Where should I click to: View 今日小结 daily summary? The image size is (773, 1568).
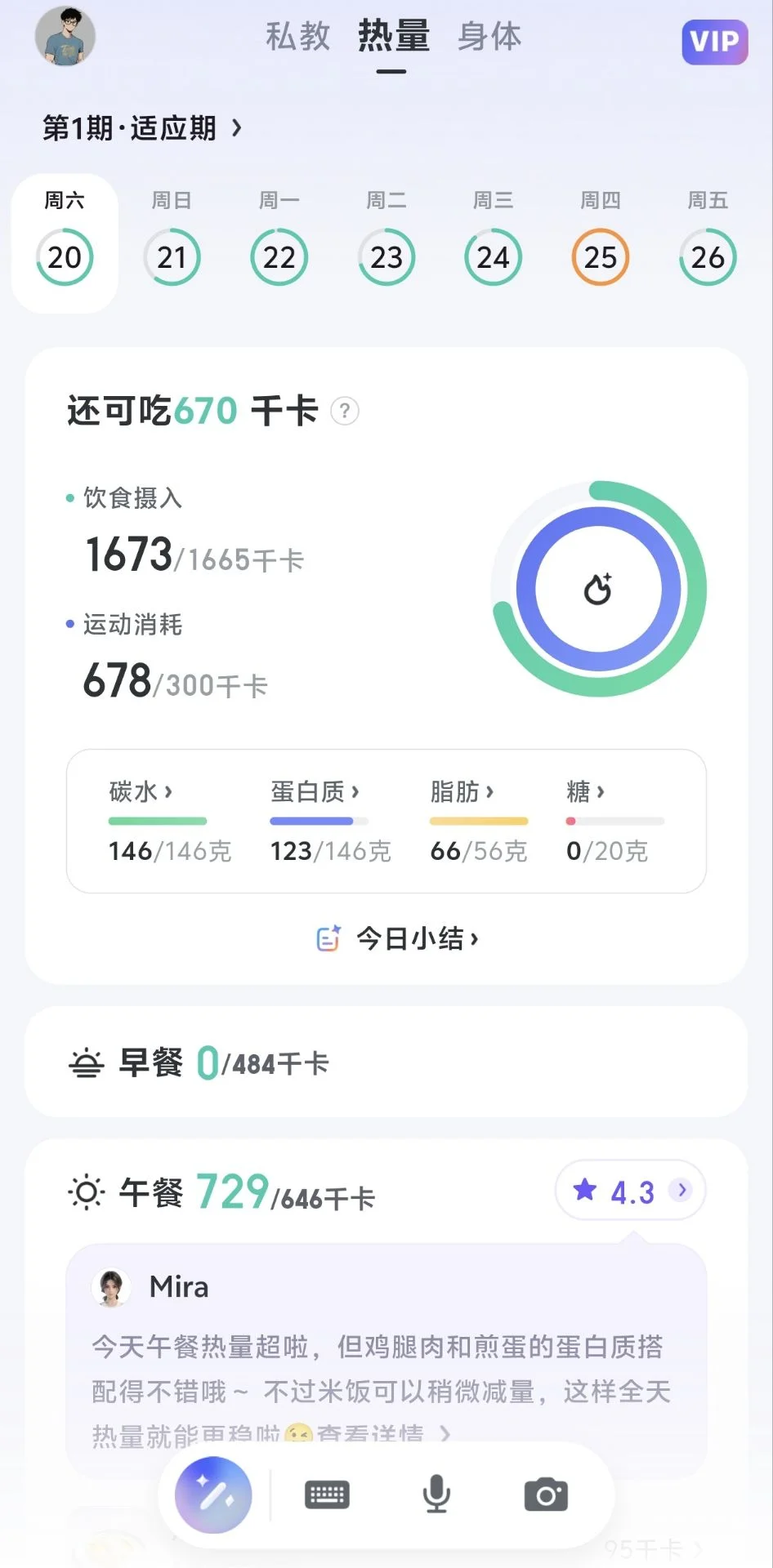click(x=397, y=938)
